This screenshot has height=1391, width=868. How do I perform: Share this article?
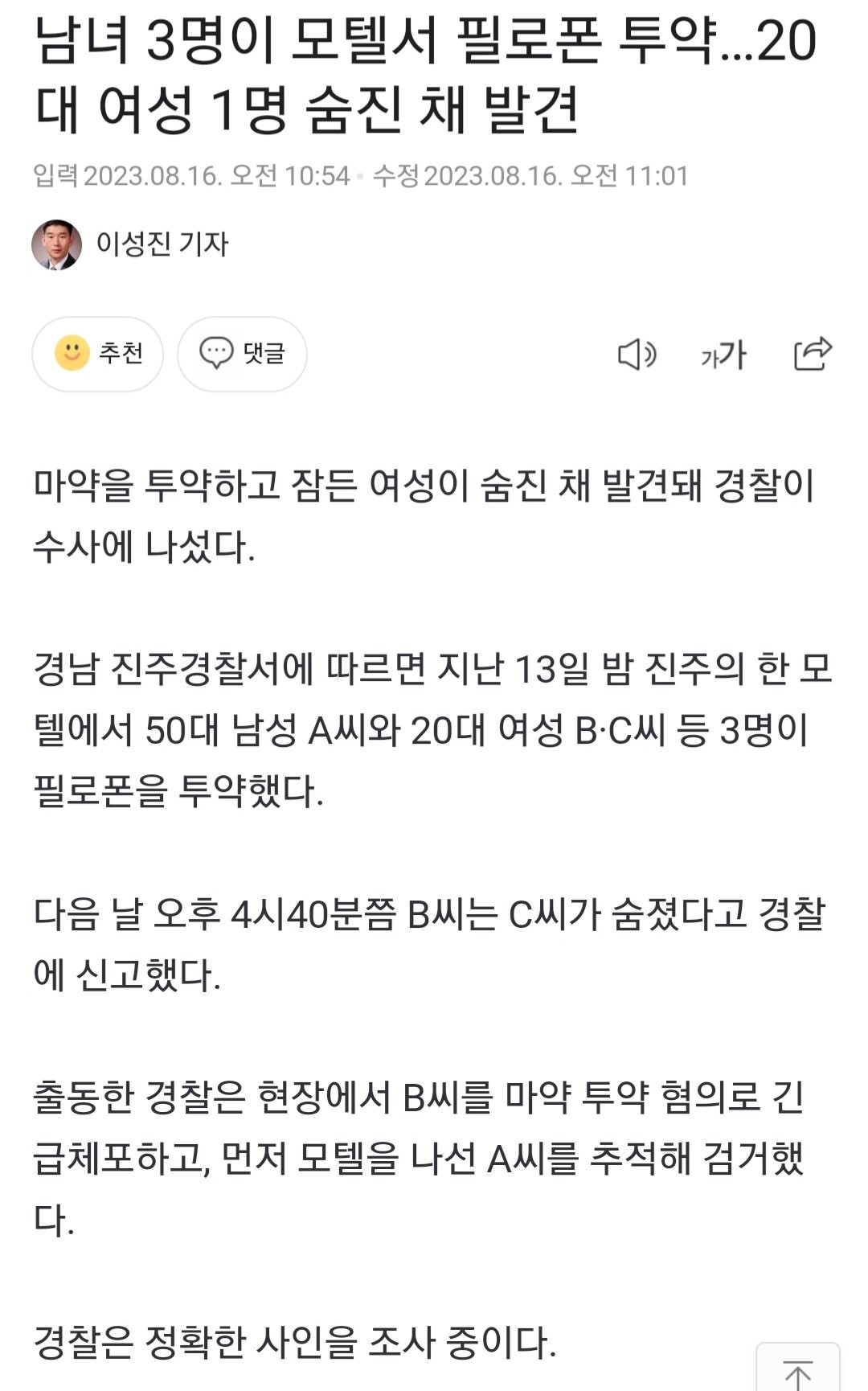[x=813, y=354]
